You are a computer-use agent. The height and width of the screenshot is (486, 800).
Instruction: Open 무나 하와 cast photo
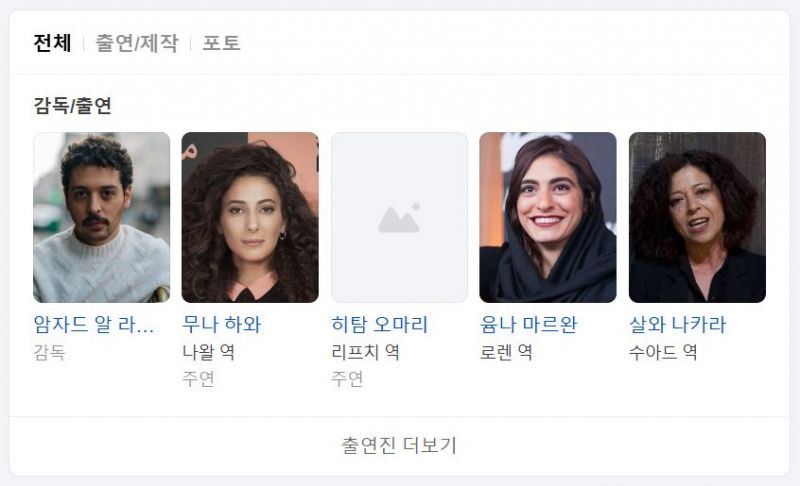tap(250, 217)
